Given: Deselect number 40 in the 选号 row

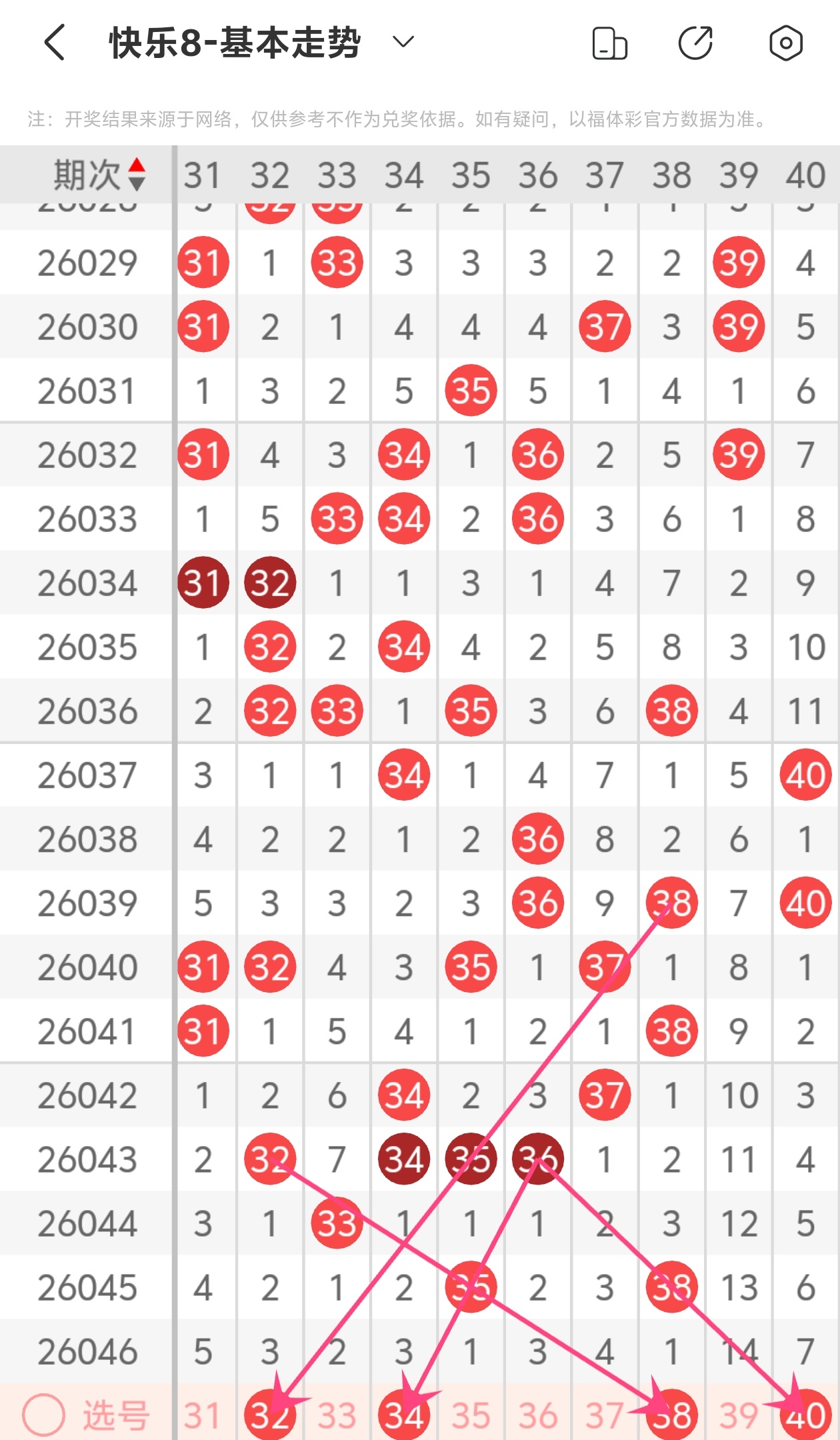Looking at the screenshot, I should point(805,1415).
